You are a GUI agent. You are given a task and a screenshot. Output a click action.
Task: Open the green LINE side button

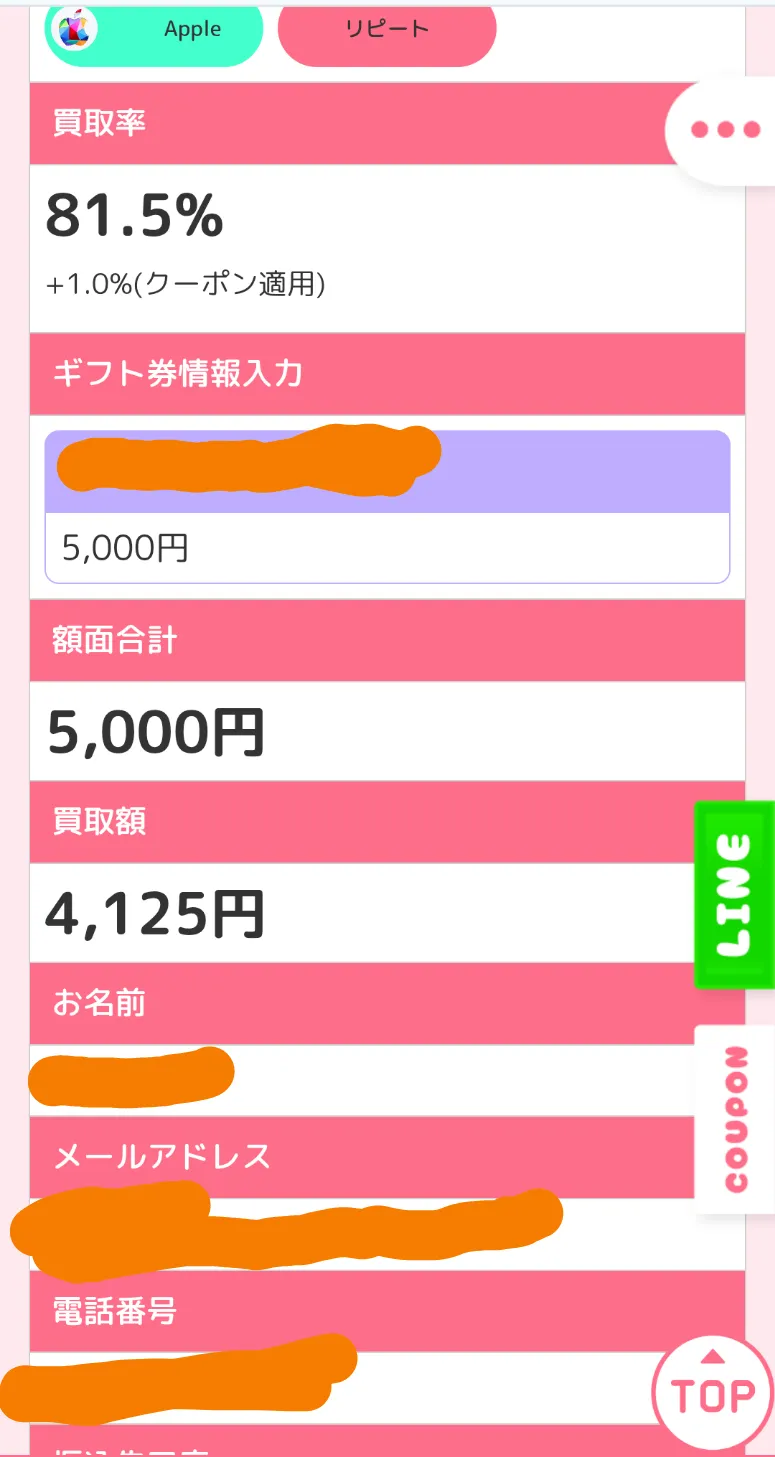(734, 894)
